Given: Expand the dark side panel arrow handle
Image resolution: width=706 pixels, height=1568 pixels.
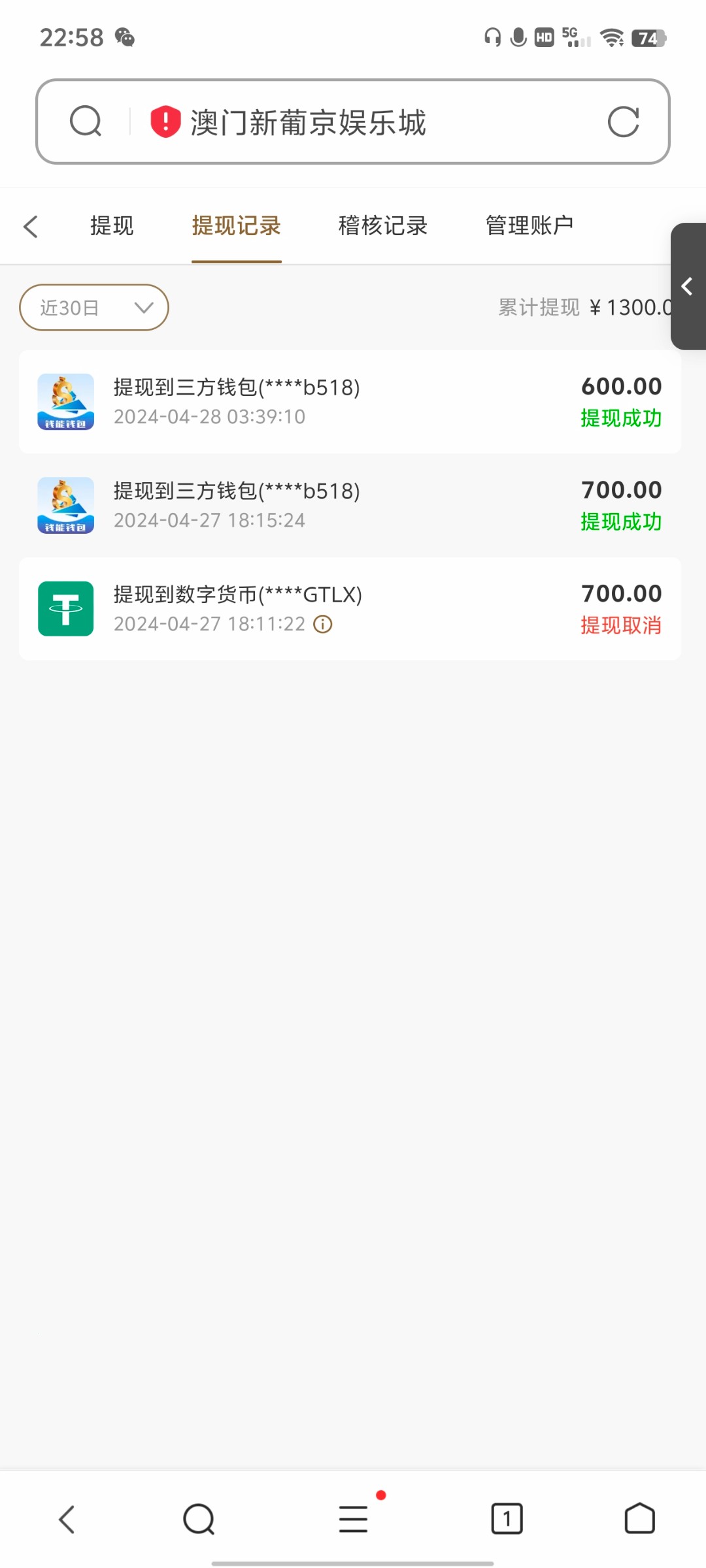Looking at the screenshot, I should coord(687,286).
